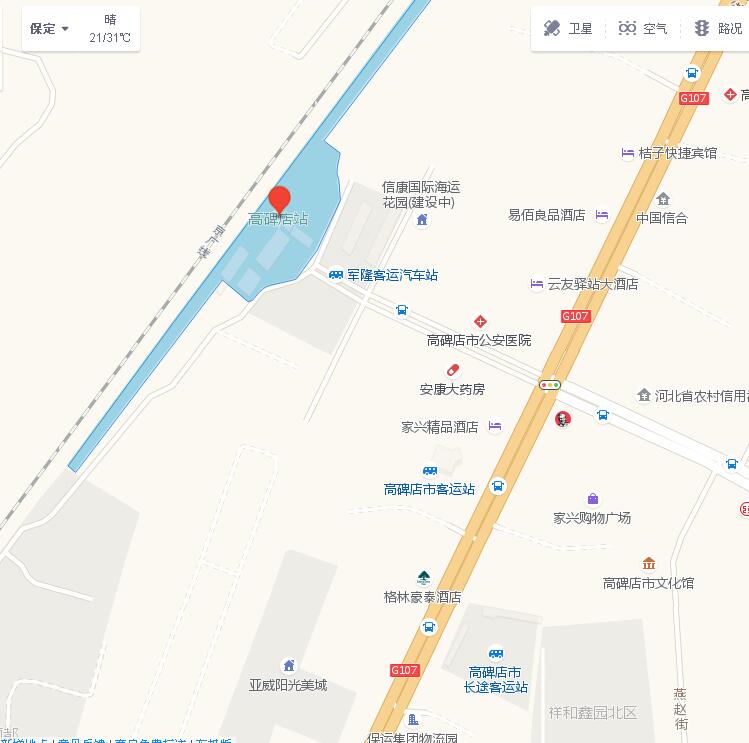Screen dimensions: 749x743
Task: Select 高碑店市文化馆 marker
Action: 649,564
